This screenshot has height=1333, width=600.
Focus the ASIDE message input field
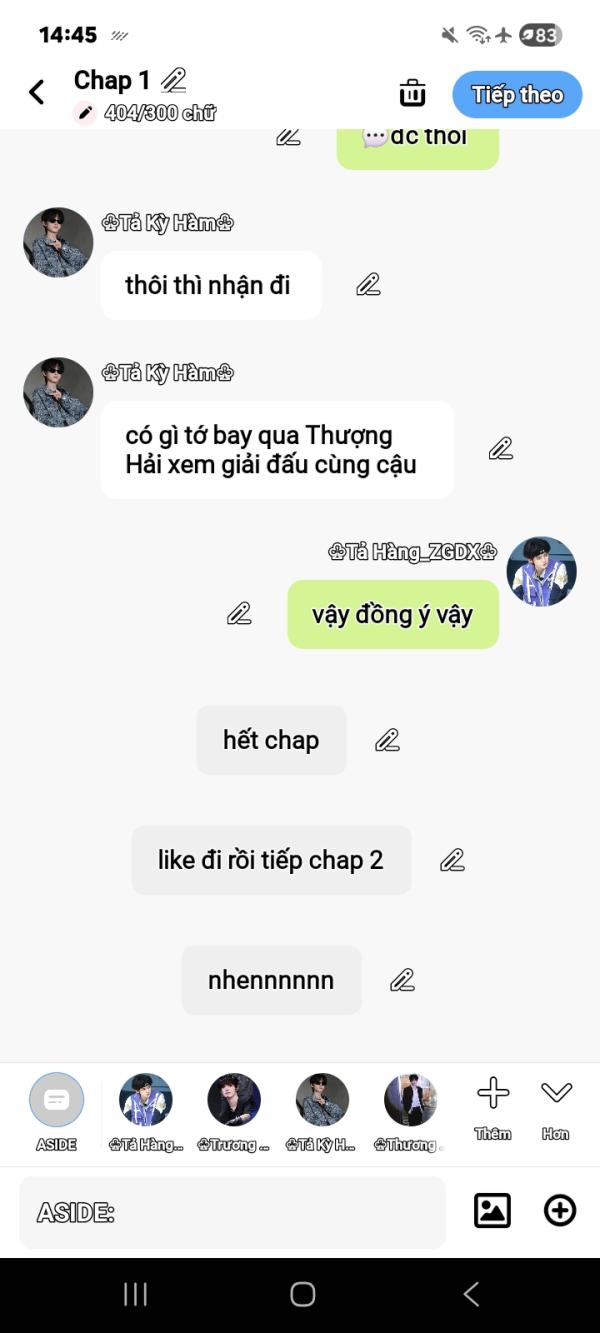pos(232,1212)
